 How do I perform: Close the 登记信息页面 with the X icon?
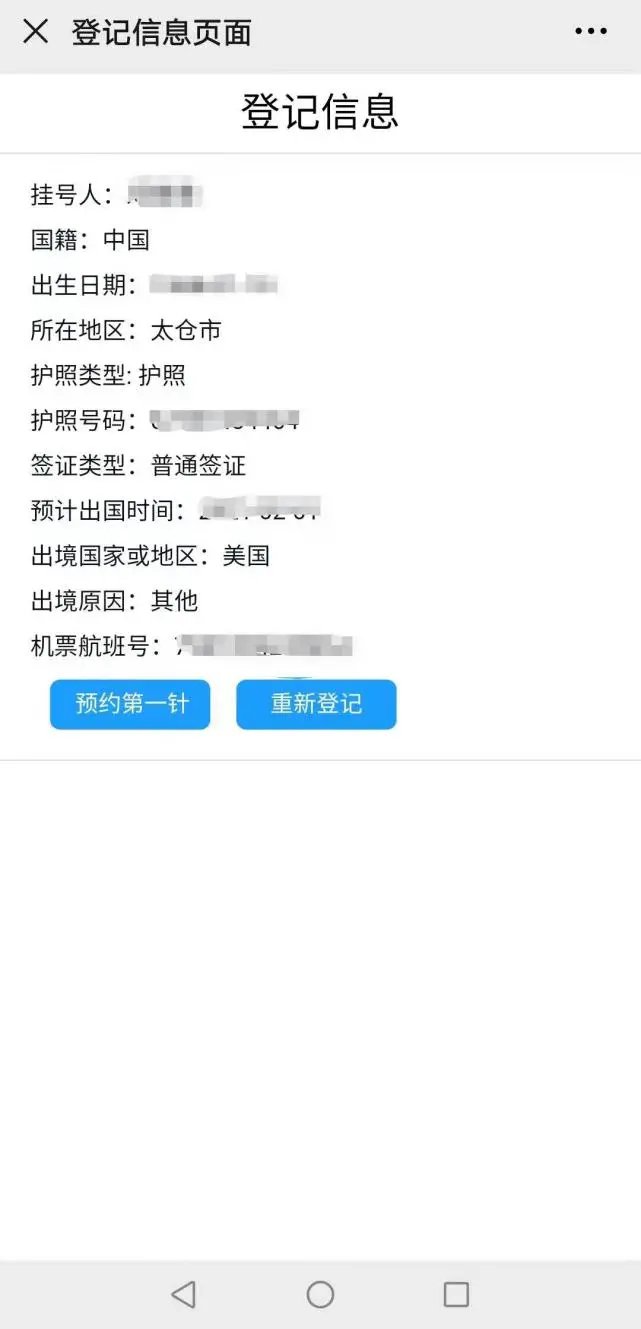(x=35, y=32)
